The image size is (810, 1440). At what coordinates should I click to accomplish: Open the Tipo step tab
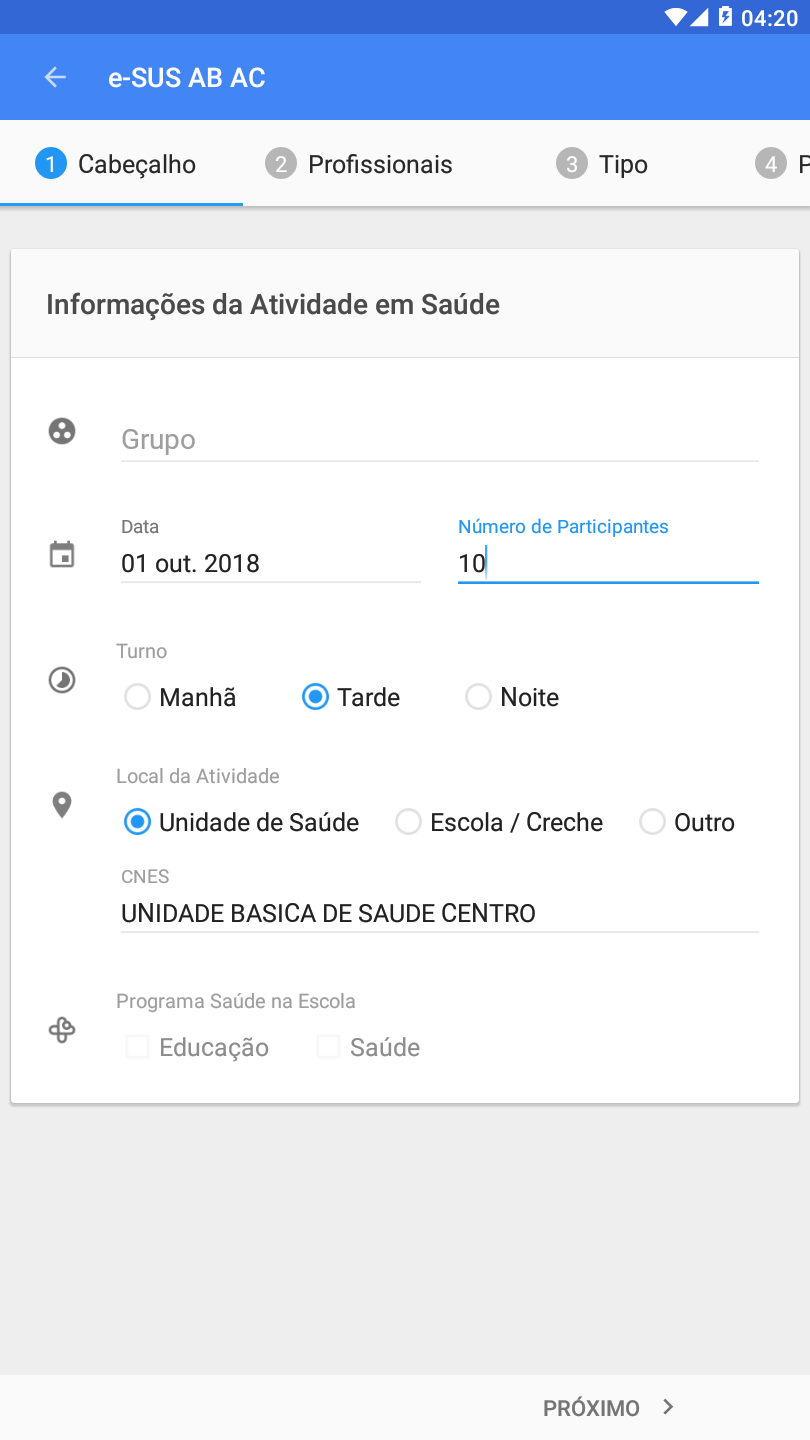coord(602,164)
